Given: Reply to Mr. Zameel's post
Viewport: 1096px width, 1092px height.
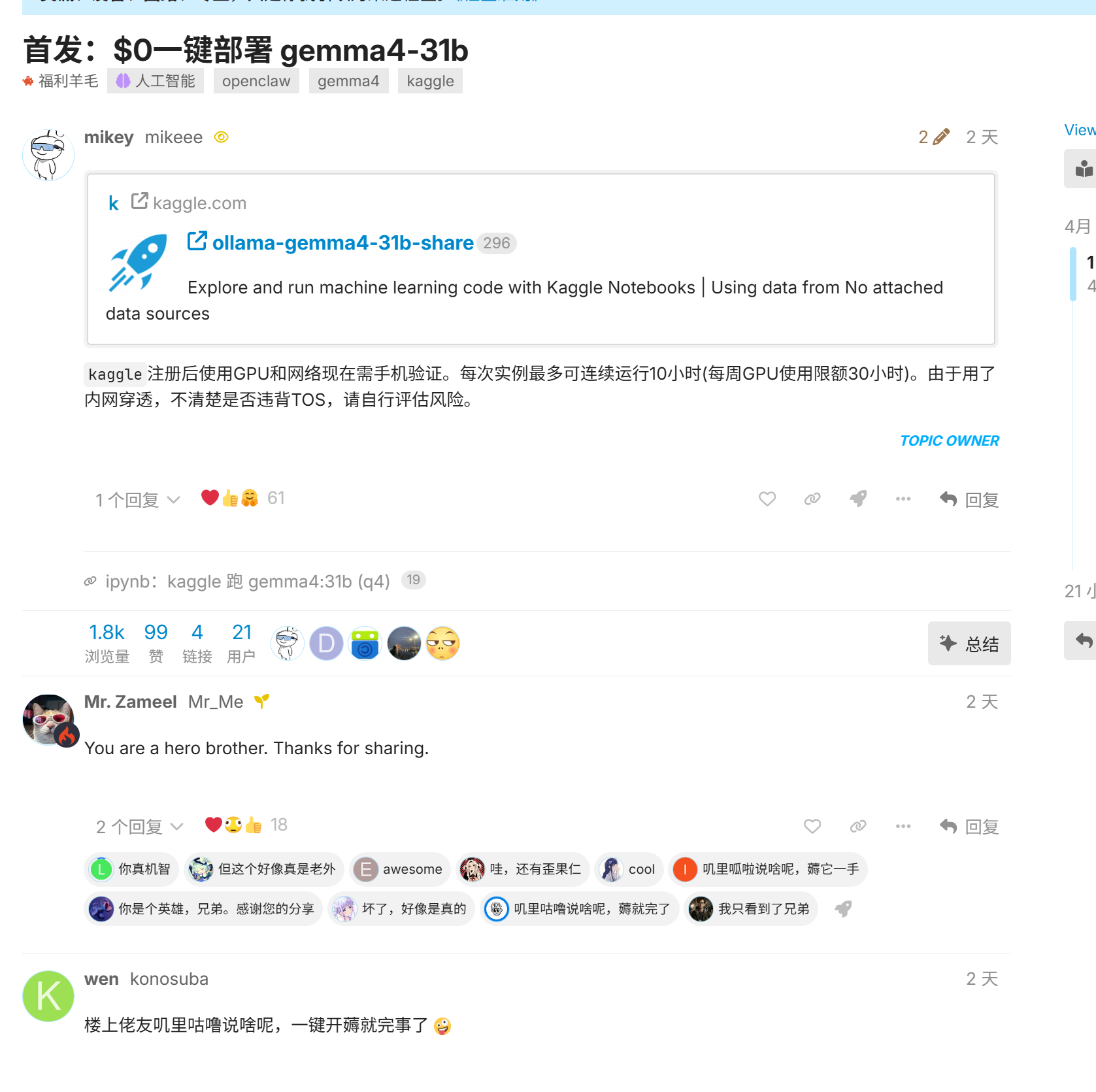Looking at the screenshot, I should point(969,827).
